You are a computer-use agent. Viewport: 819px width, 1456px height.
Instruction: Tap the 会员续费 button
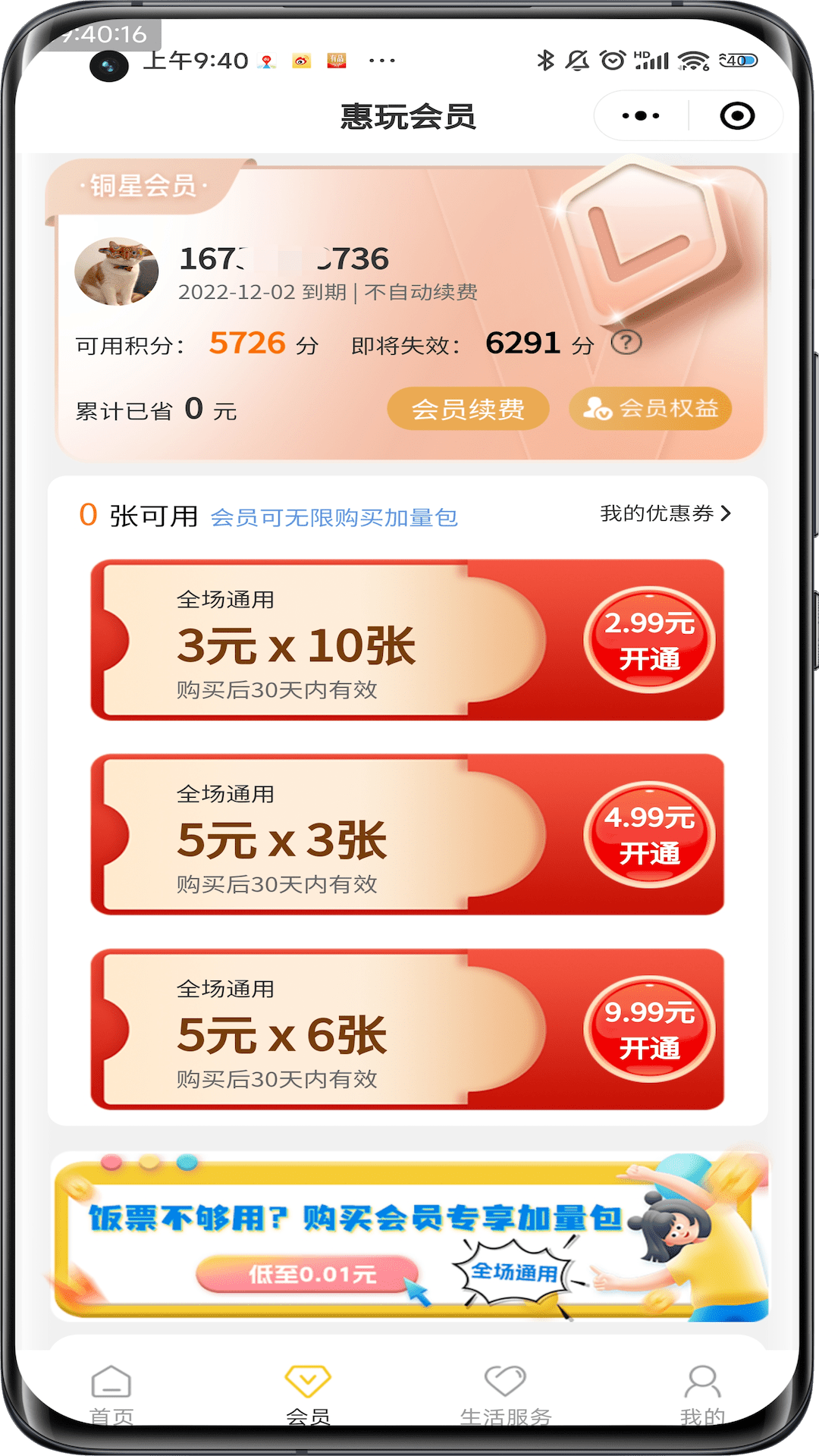tap(468, 409)
